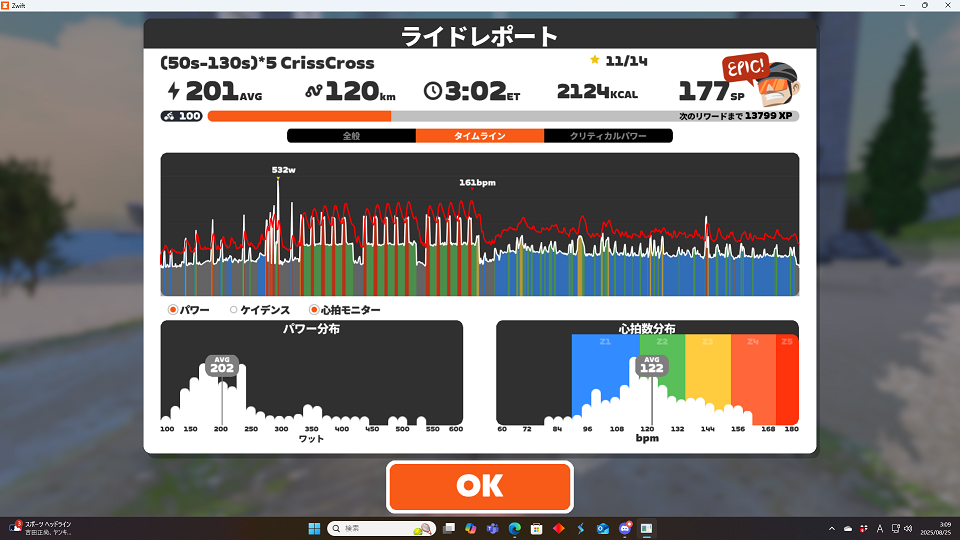Open Microsoft Store from the taskbar
The image size is (960, 540).
537,528
